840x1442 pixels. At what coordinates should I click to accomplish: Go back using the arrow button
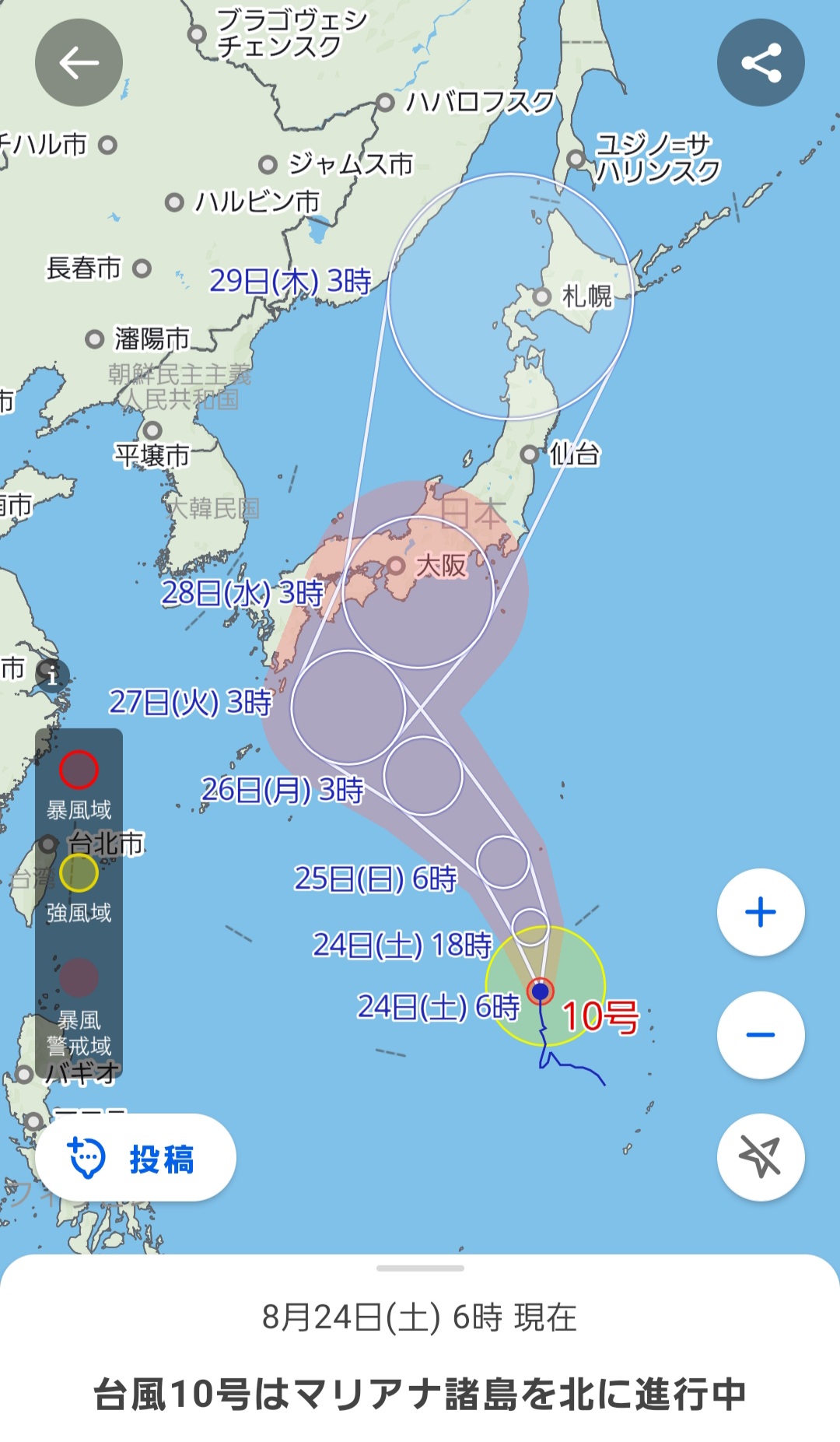[79, 63]
